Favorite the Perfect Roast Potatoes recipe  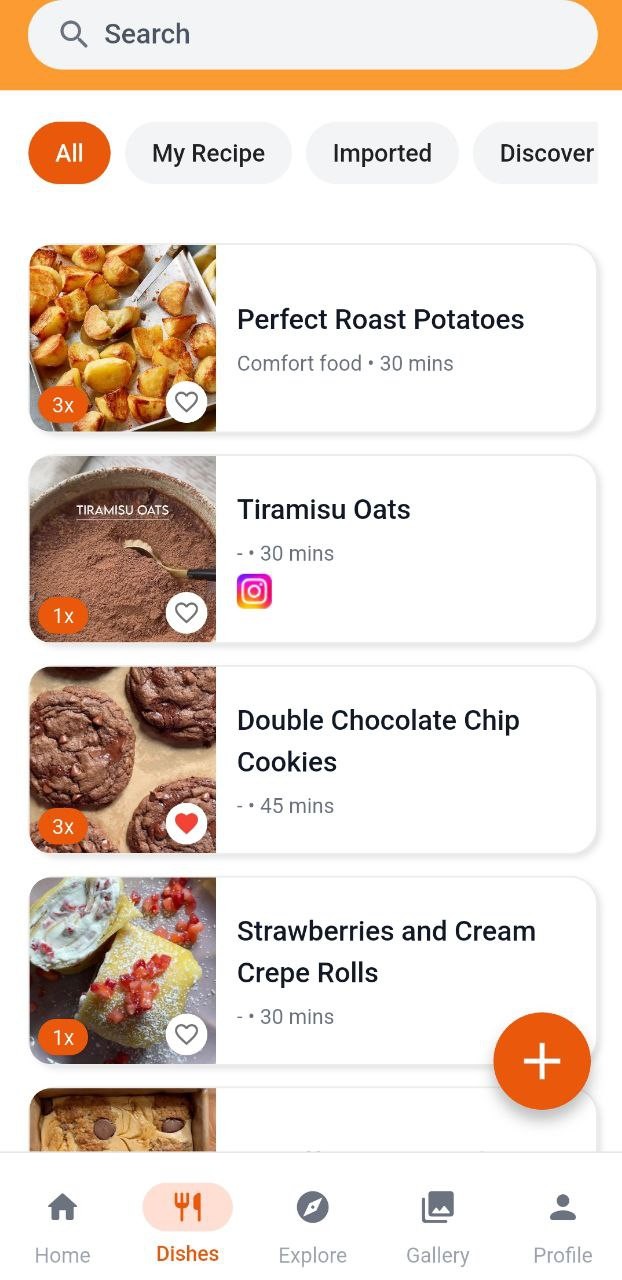click(x=186, y=402)
